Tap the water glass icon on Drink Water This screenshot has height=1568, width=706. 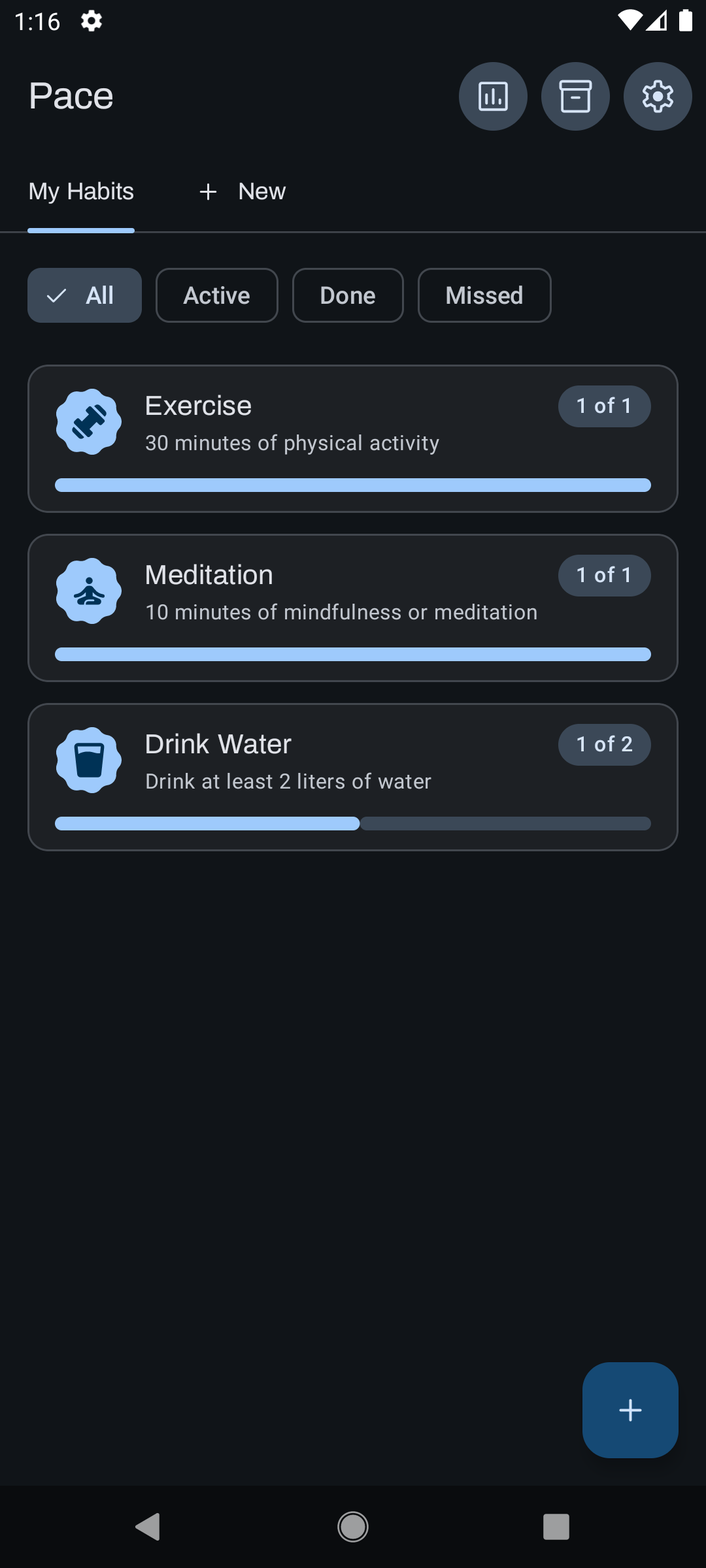(89, 760)
